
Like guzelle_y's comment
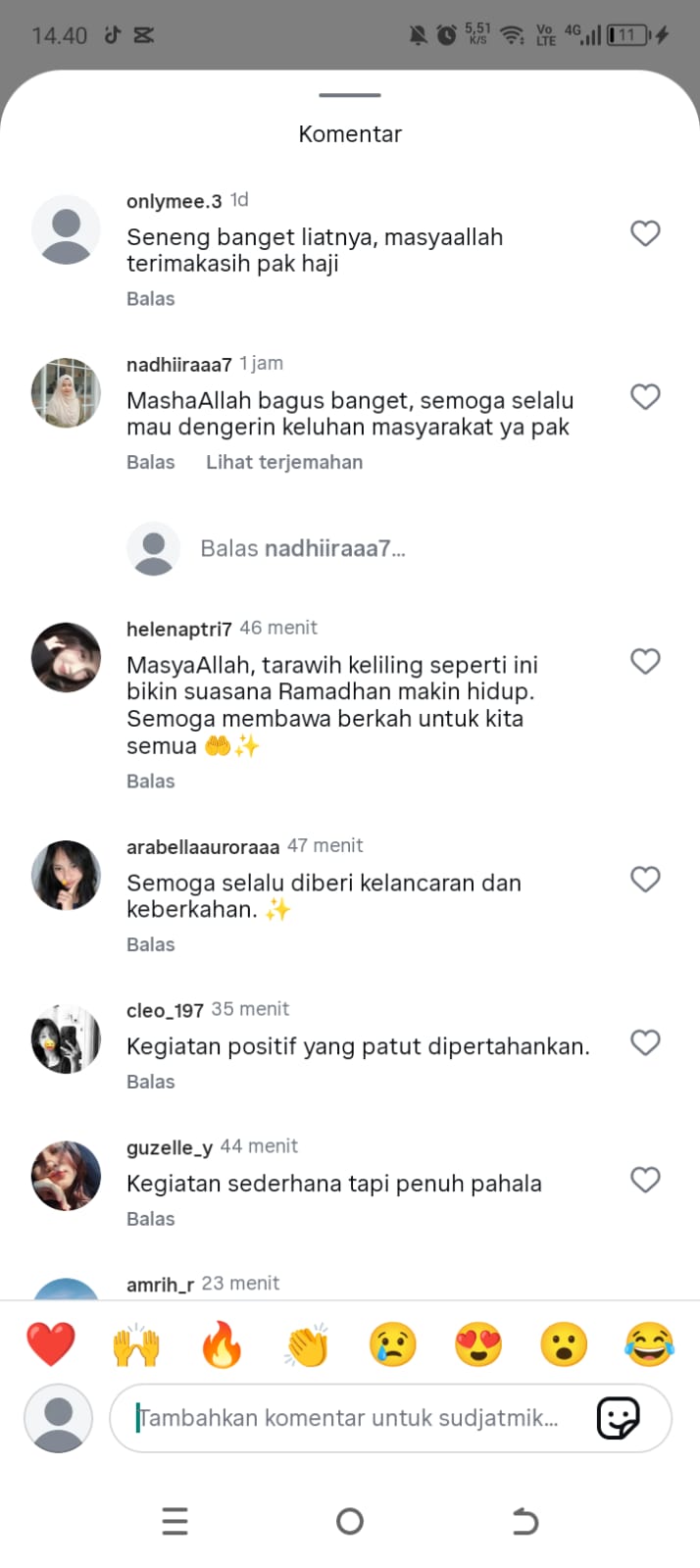pos(645,1180)
